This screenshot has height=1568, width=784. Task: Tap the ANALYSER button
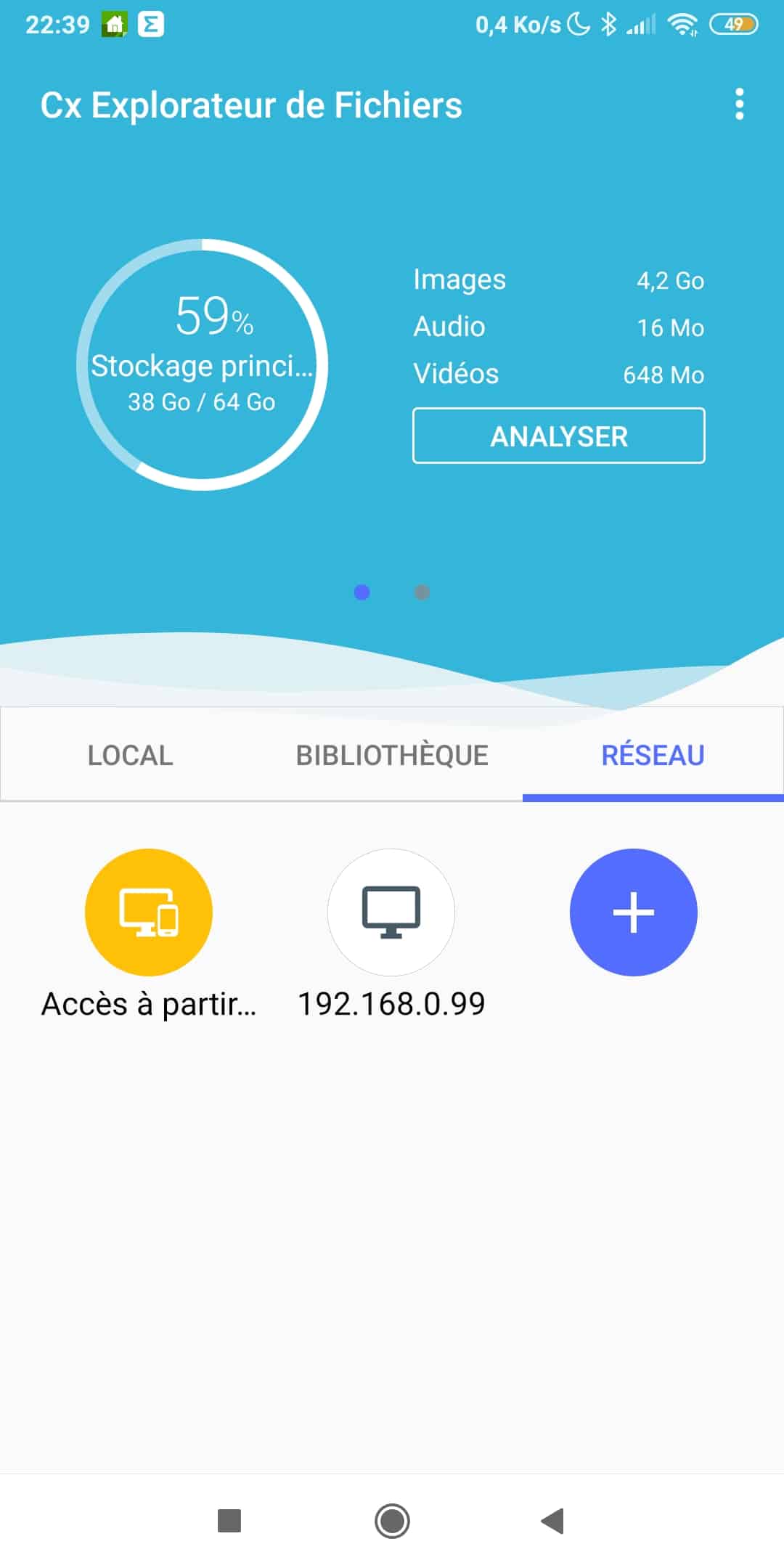pyautogui.click(x=559, y=436)
